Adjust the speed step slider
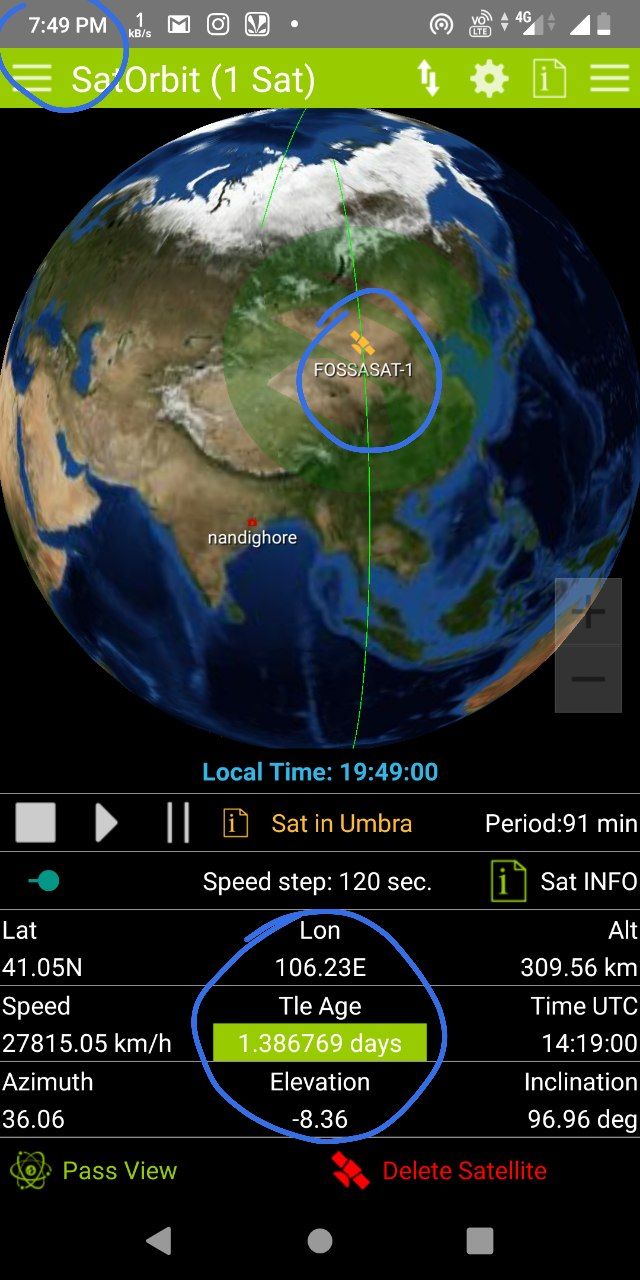Image resolution: width=640 pixels, height=1280 pixels. coord(46,881)
